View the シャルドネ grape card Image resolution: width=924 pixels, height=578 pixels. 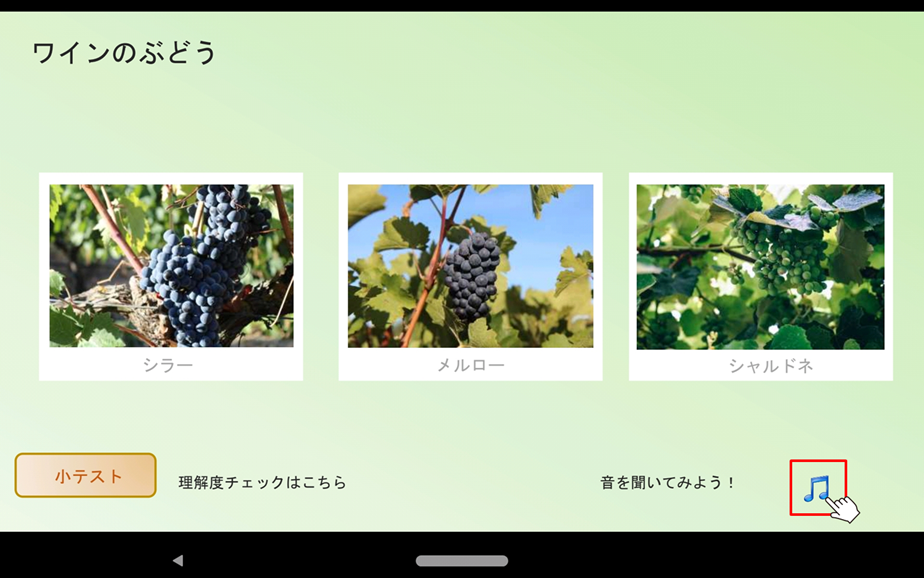point(760,276)
